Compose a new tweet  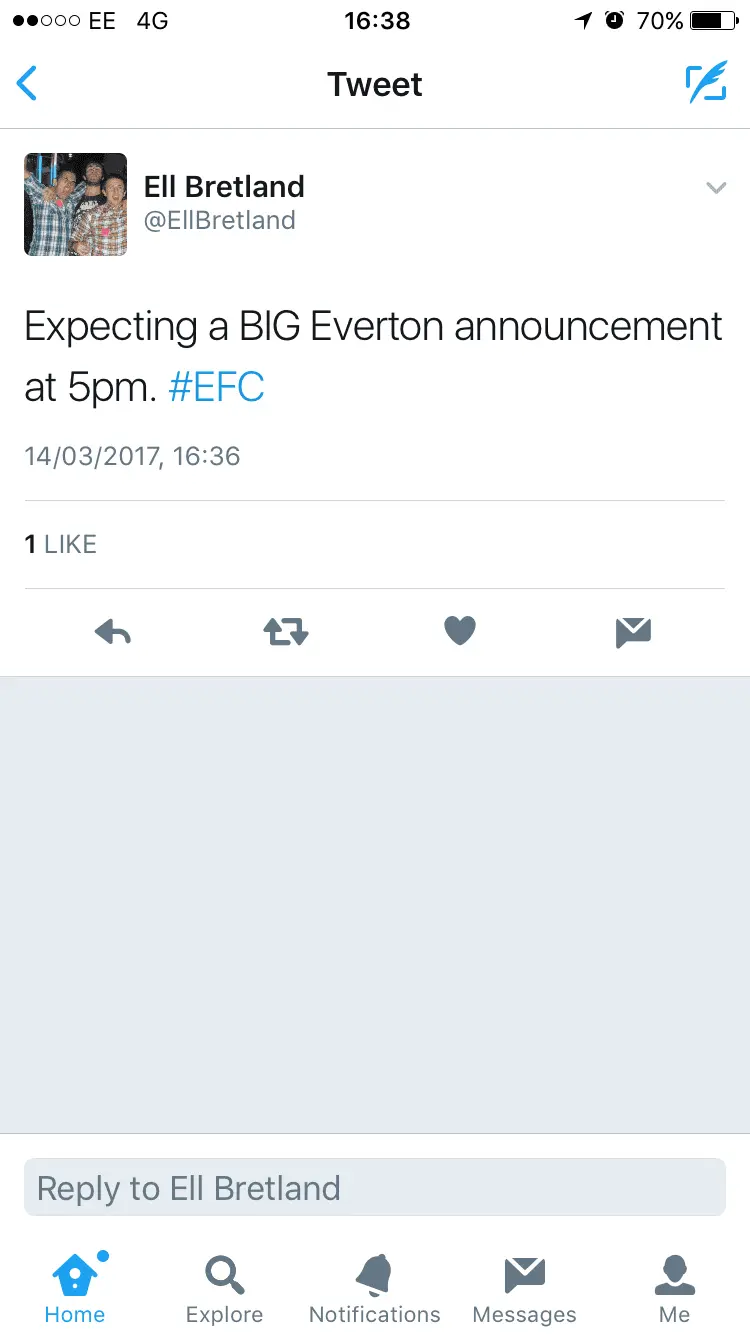pos(706,84)
